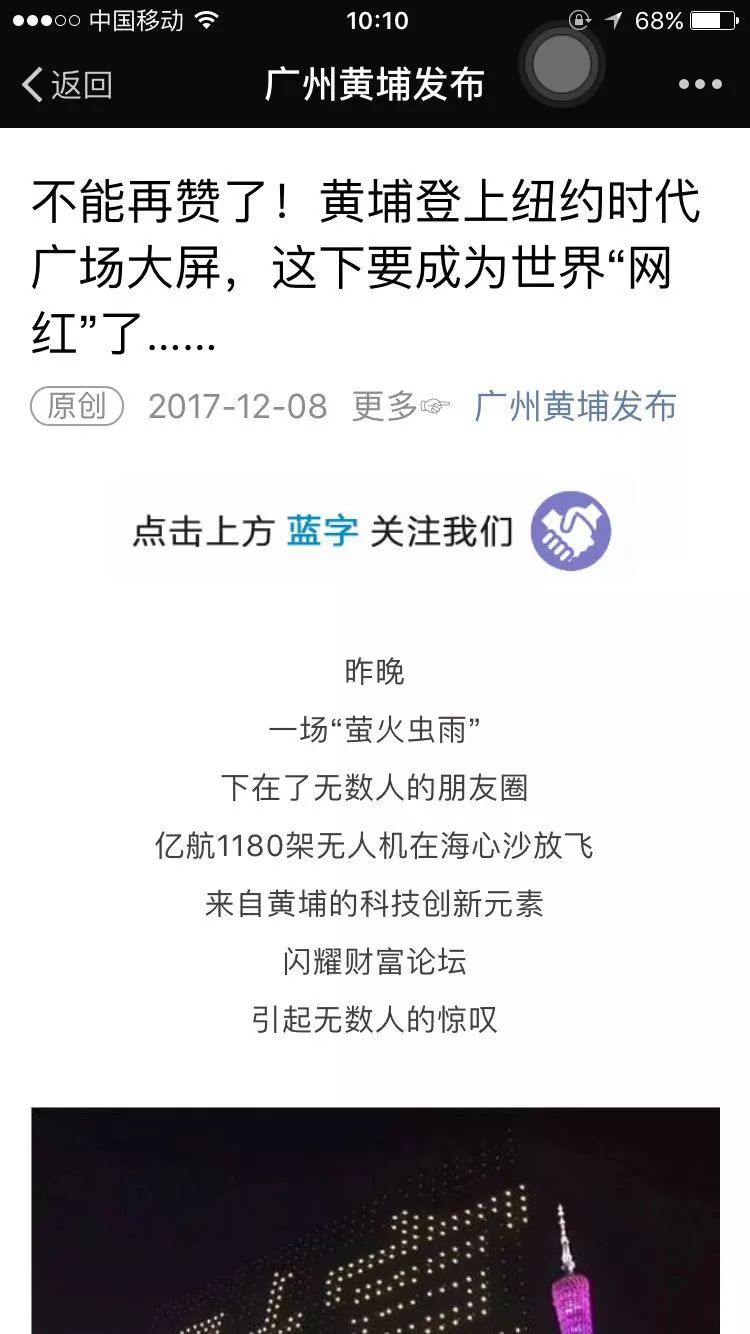
Task: Open the 广州黄埔发布 account link
Action: click(x=575, y=406)
